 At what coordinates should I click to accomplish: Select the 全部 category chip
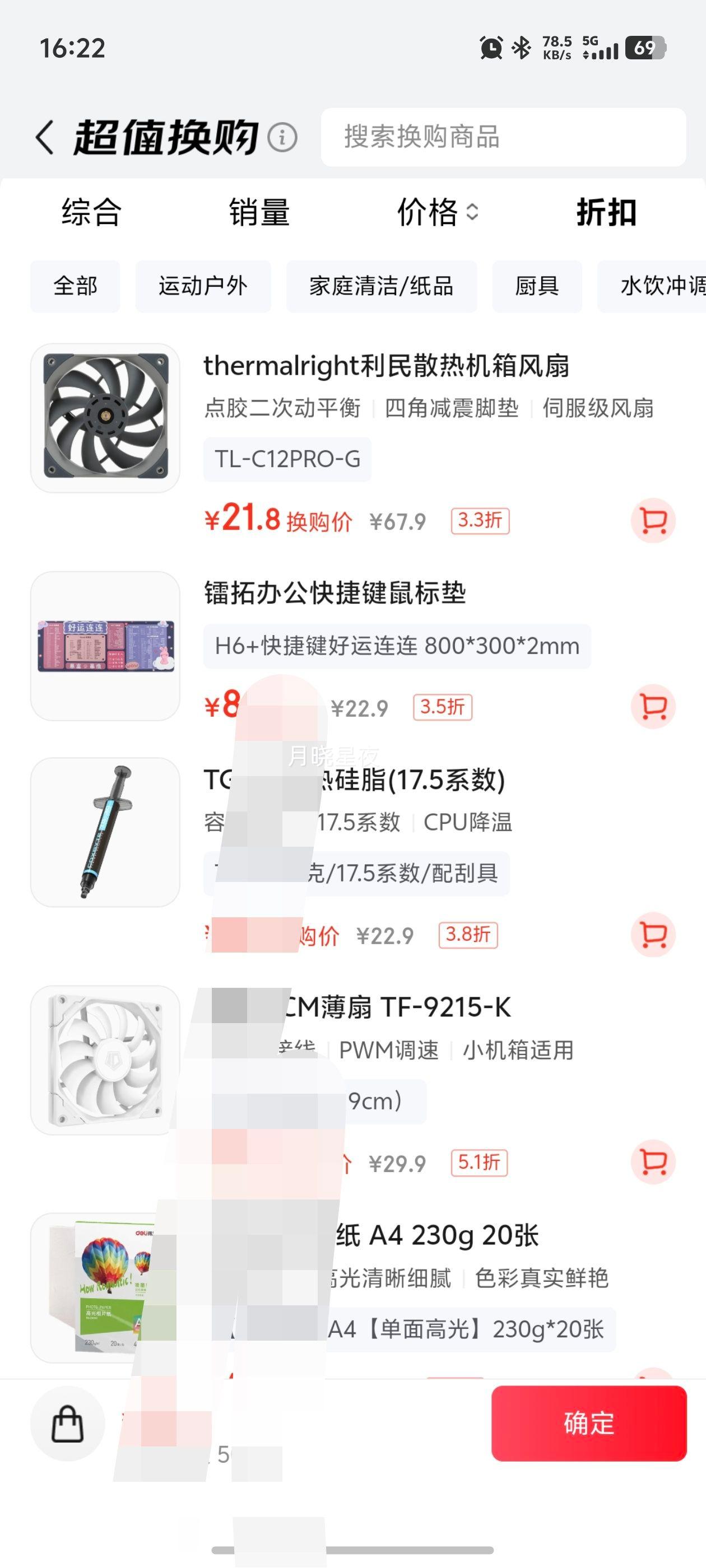coord(76,286)
